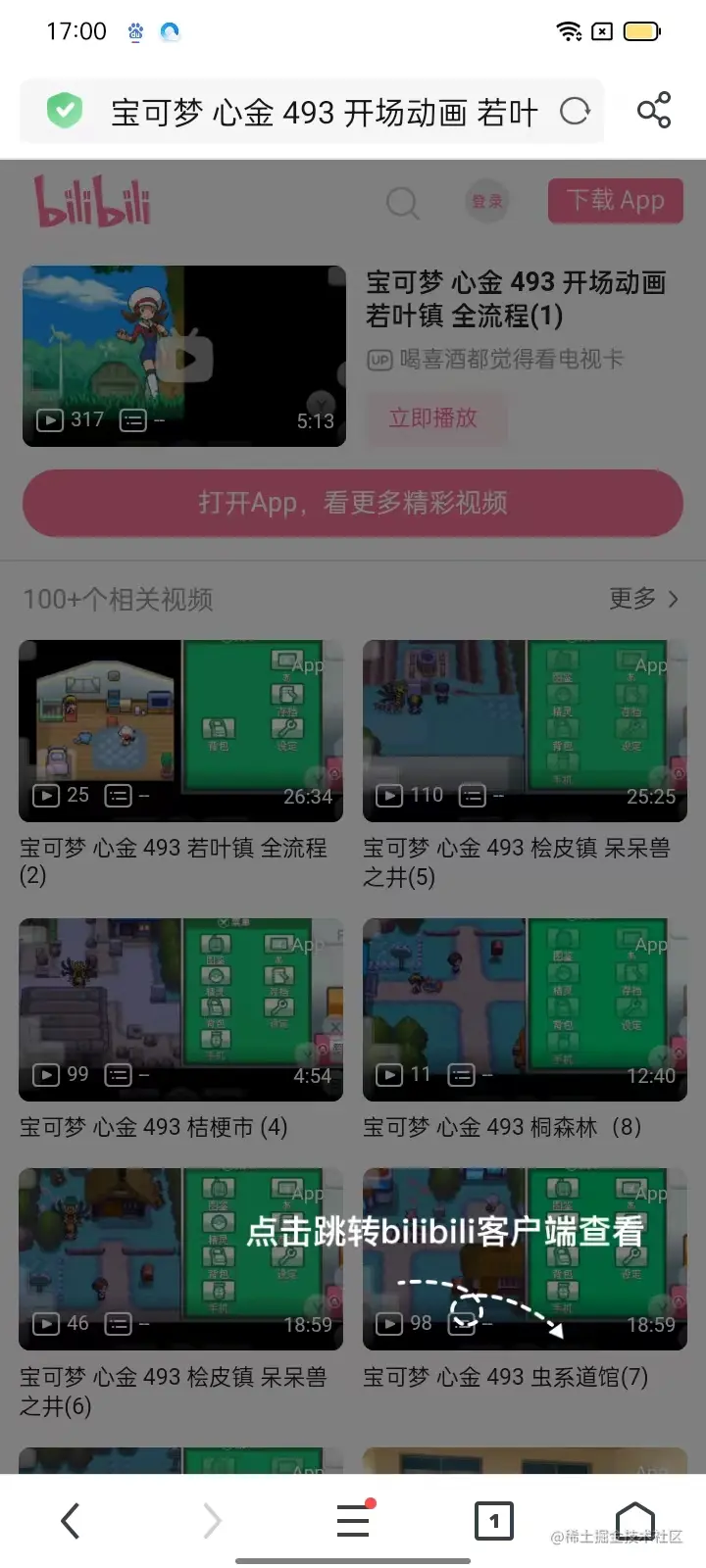Open video 桔梗市 (4)
This screenshot has width=706, height=1568.
pyautogui.click(x=180, y=1009)
